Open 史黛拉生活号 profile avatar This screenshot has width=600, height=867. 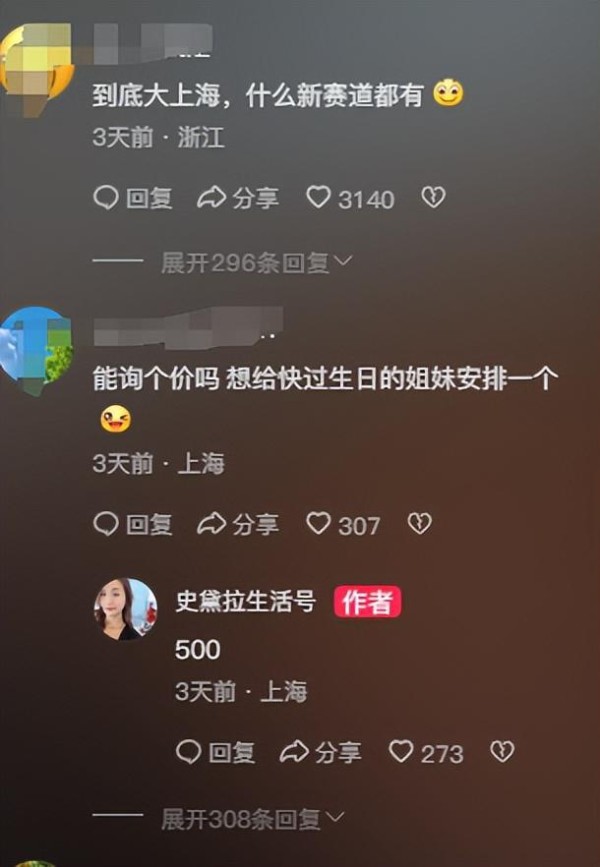click(x=125, y=609)
